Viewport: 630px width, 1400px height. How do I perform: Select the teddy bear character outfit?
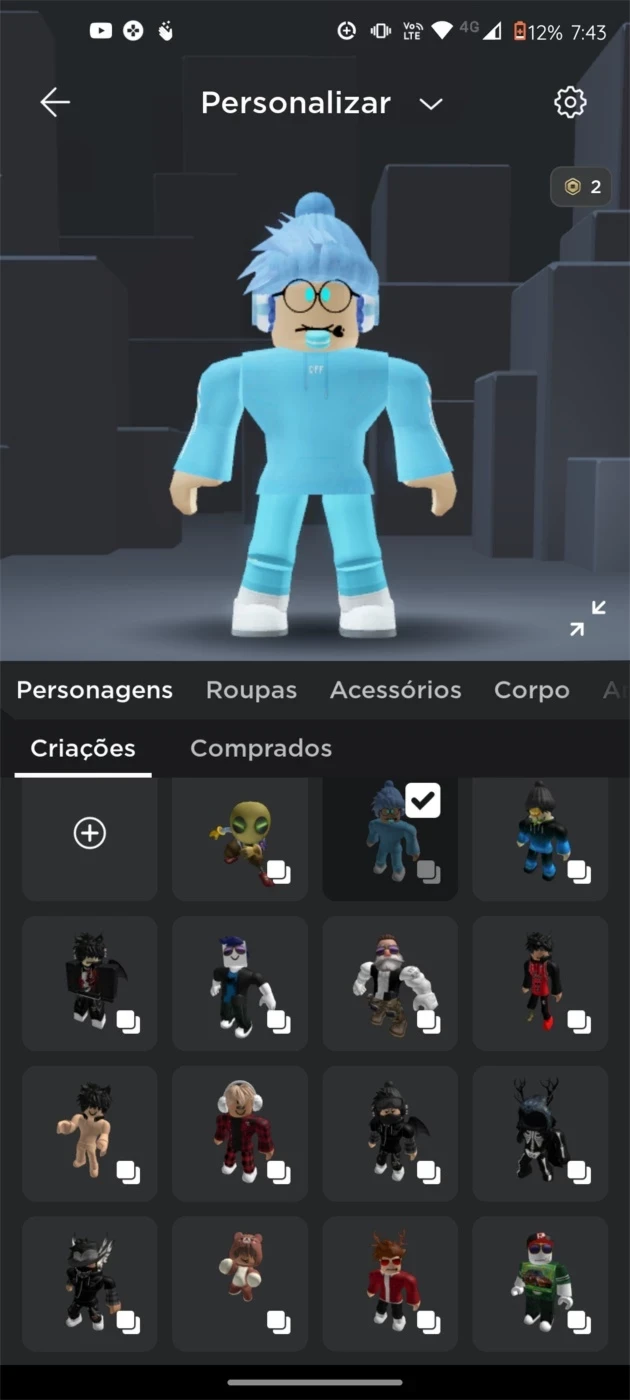pyautogui.click(x=240, y=1283)
